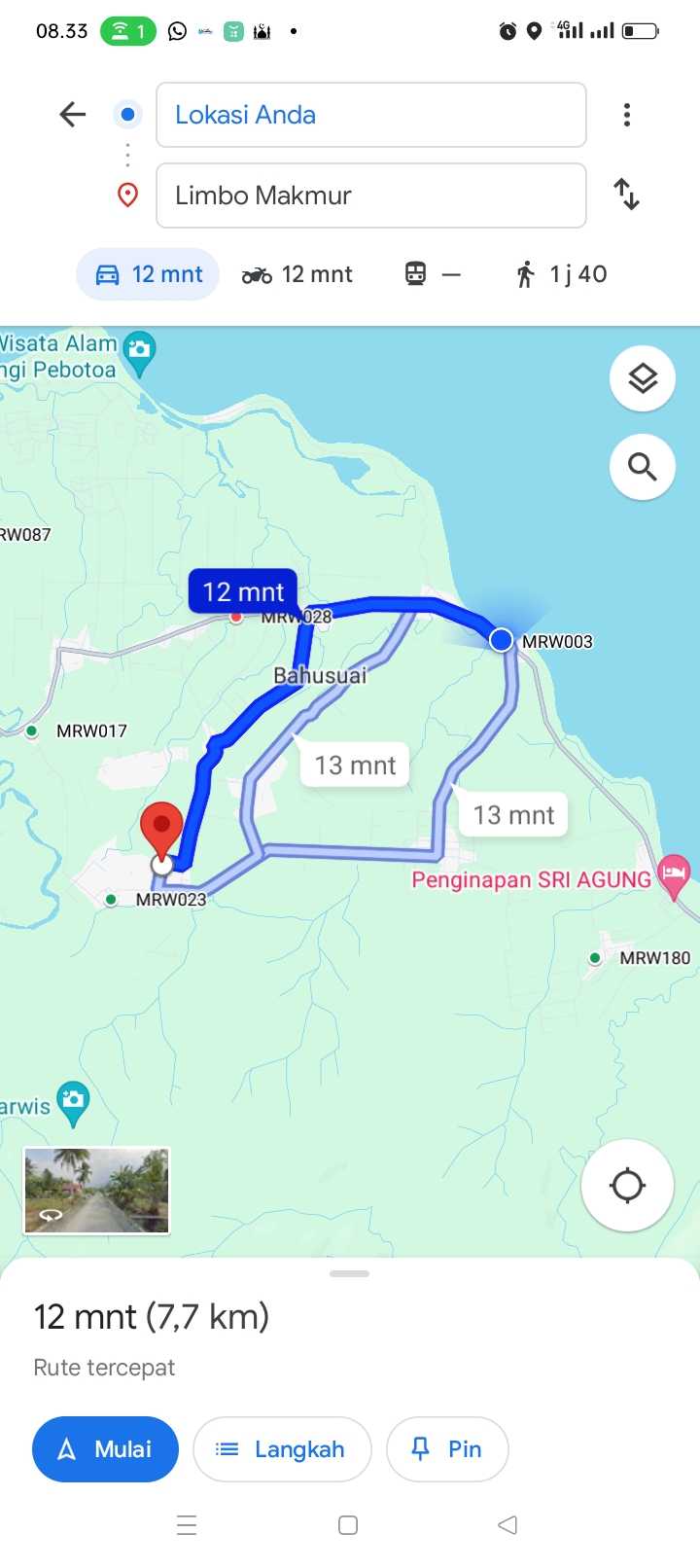View route steps via Langkah
The image size is (700, 1568).
(282, 1449)
